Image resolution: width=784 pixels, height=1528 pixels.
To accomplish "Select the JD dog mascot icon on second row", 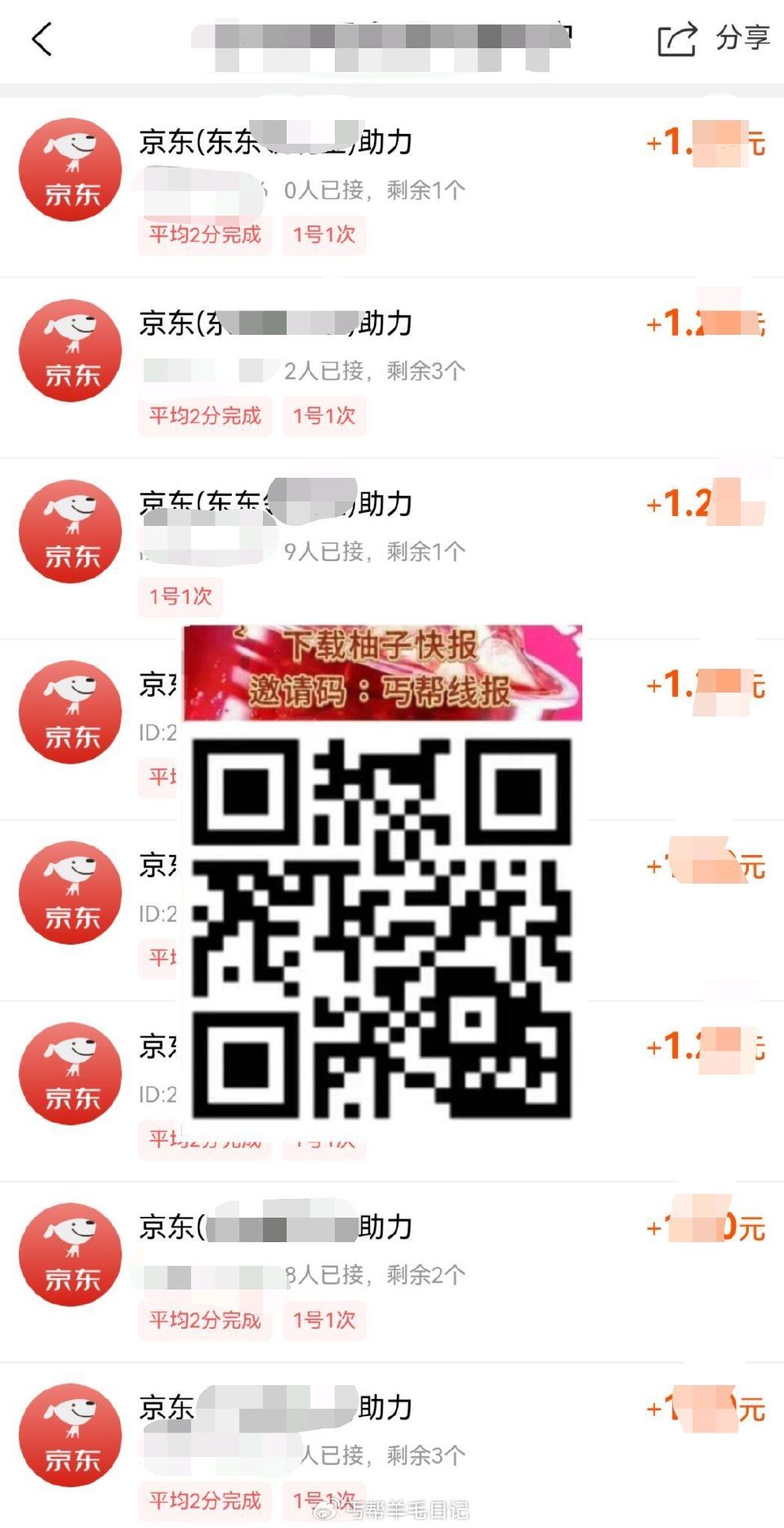I will pos(70,350).
